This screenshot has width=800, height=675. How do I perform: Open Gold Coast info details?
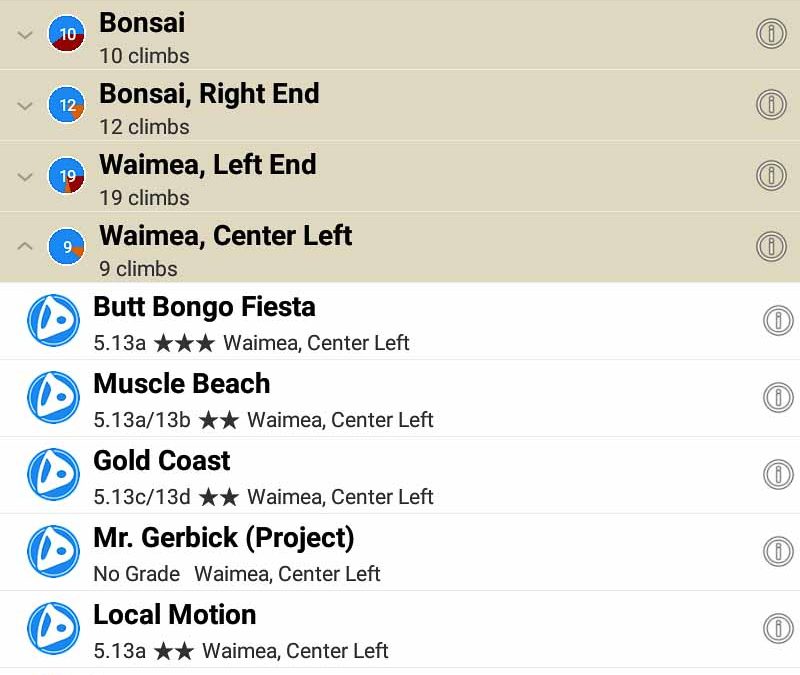pyautogui.click(x=777, y=474)
